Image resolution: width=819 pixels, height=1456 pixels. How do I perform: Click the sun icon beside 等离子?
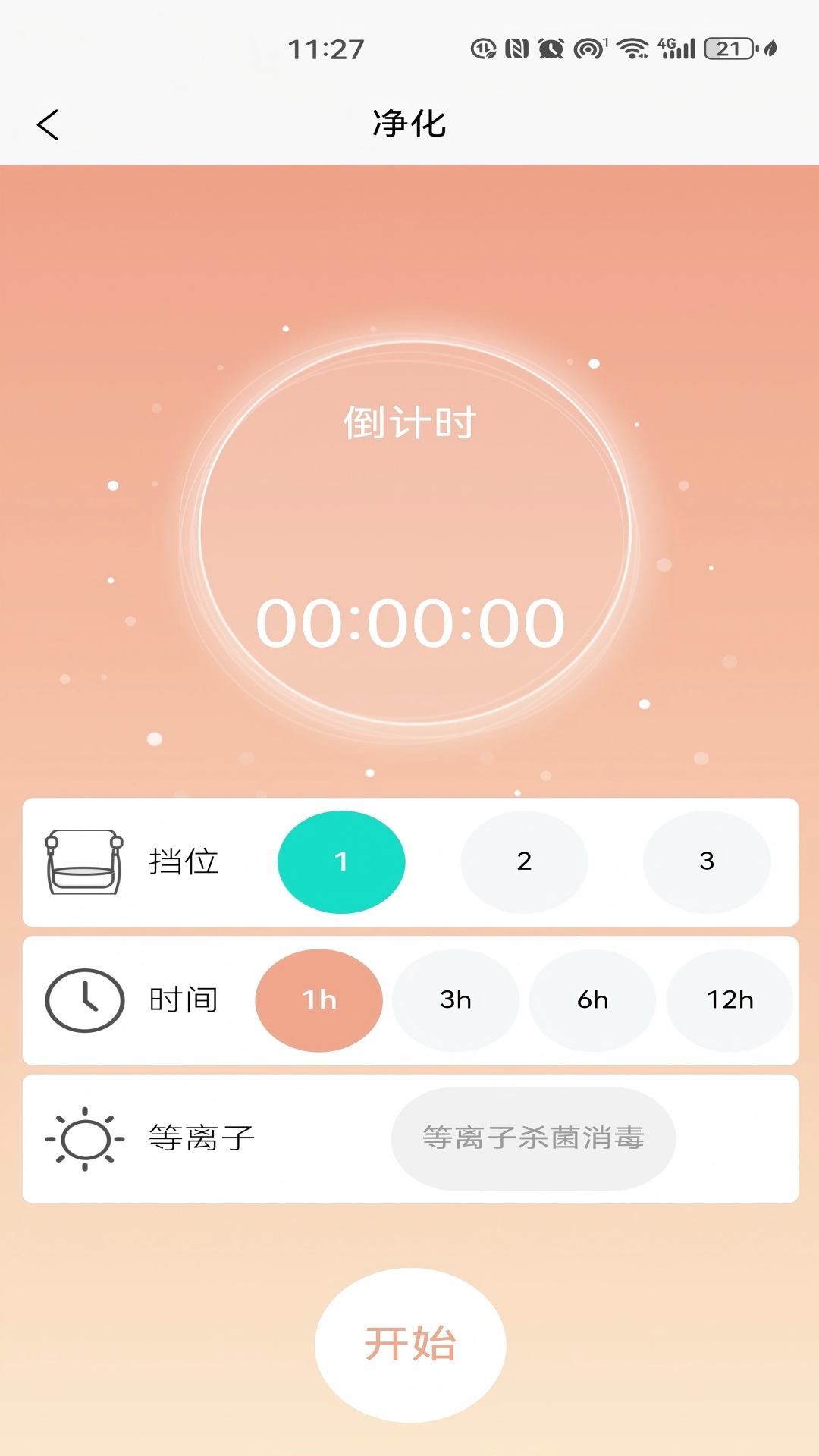pyautogui.click(x=85, y=1137)
